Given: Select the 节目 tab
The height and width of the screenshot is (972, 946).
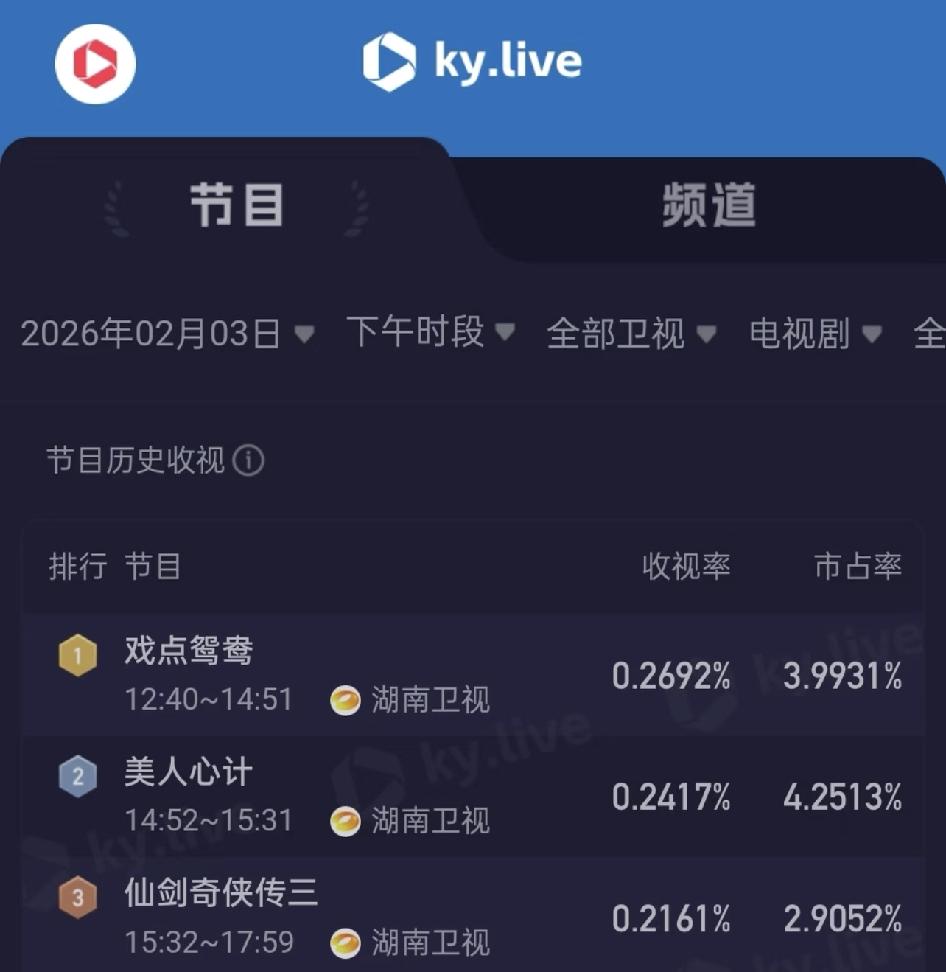Looking at the screenshot, I should 237,204.
